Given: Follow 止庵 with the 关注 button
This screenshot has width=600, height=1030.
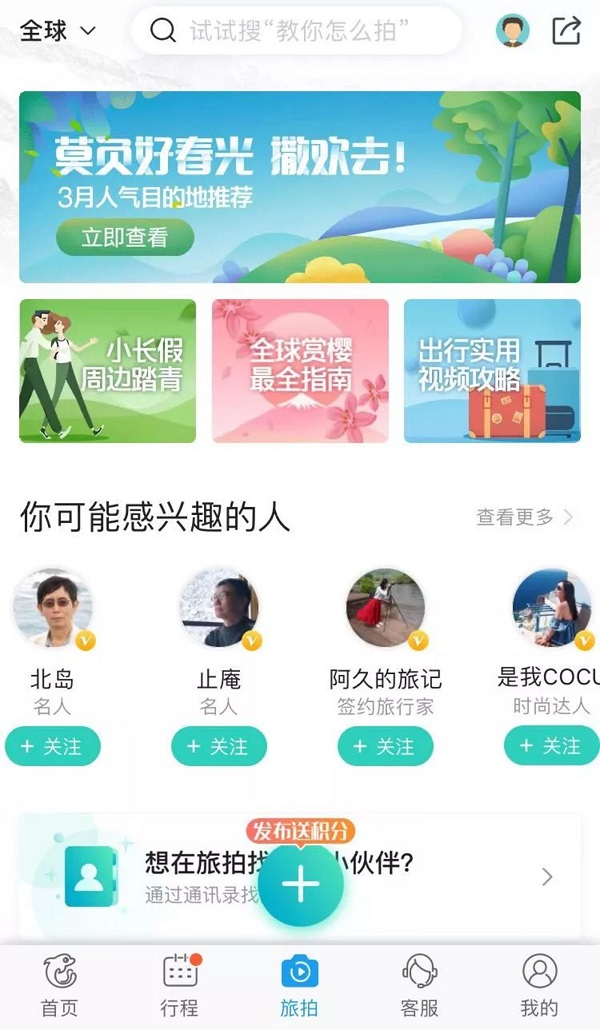Looking at the screenshot, I should coord(218,746).
